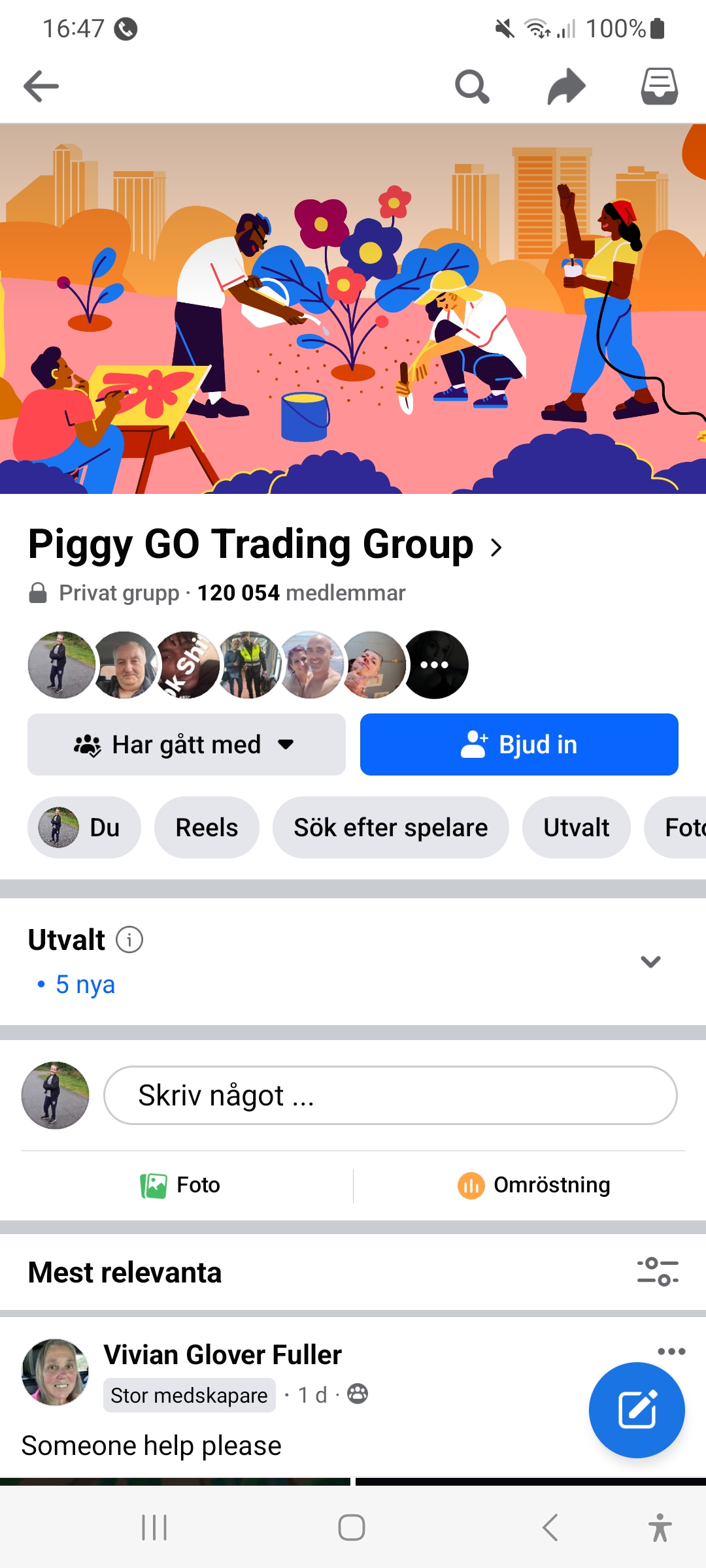Open Sök efter spelare
The height and width of the screenshot is (1568, 706).
pyautogui.click(x=390, y=828)
